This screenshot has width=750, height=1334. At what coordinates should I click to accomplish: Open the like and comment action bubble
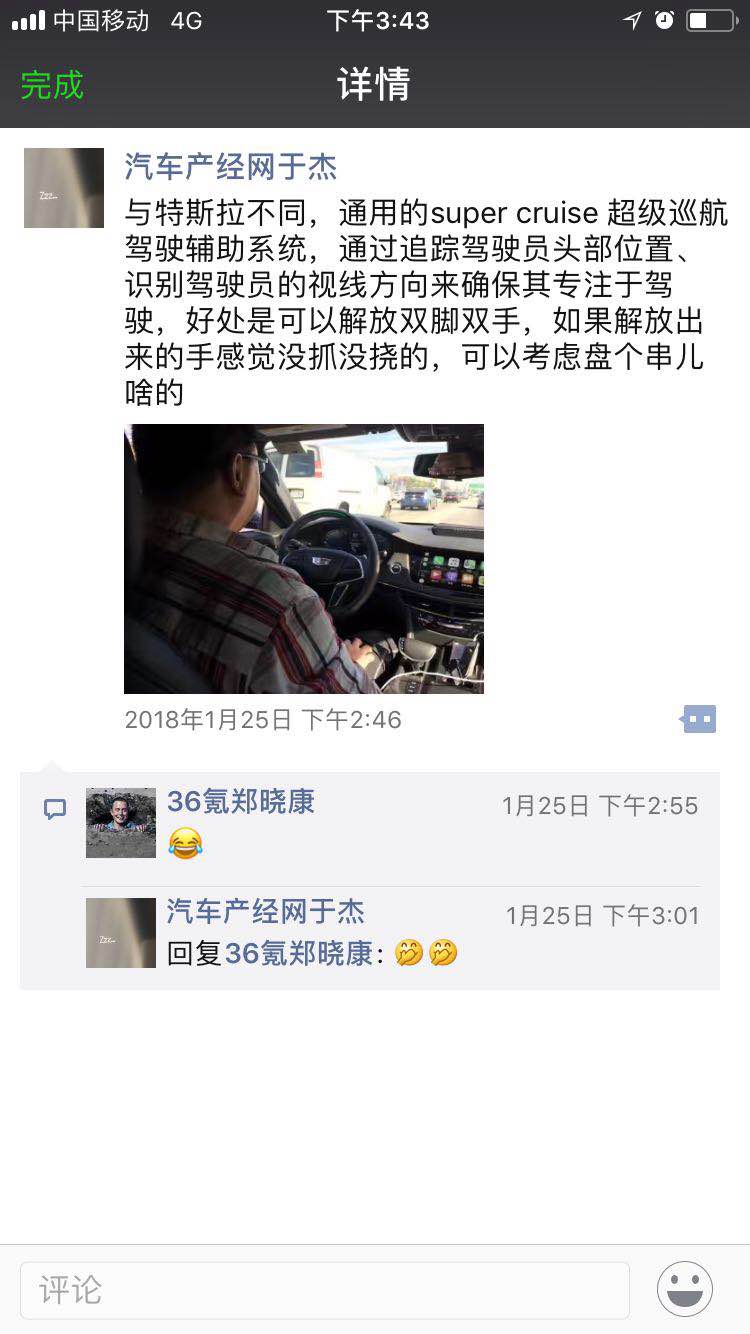click(x=699, y=718)
